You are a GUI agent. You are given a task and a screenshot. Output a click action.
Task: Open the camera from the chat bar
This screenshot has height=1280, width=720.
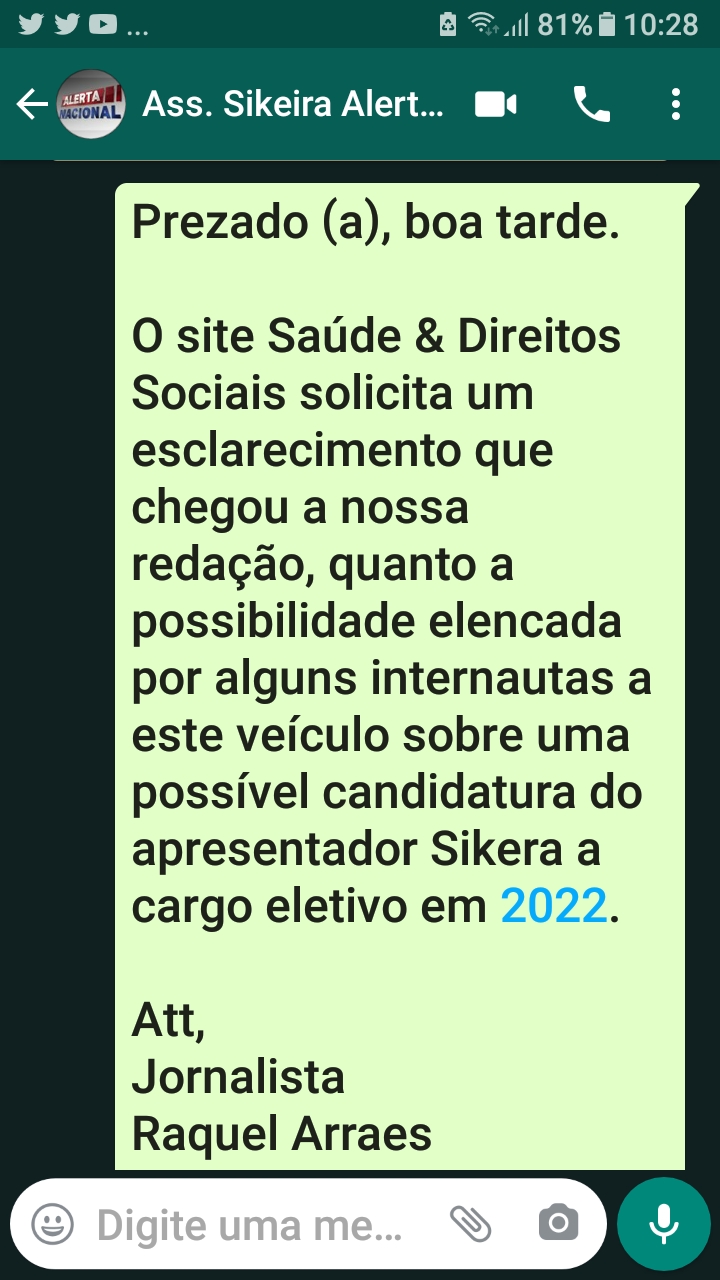click(558, 1223)
